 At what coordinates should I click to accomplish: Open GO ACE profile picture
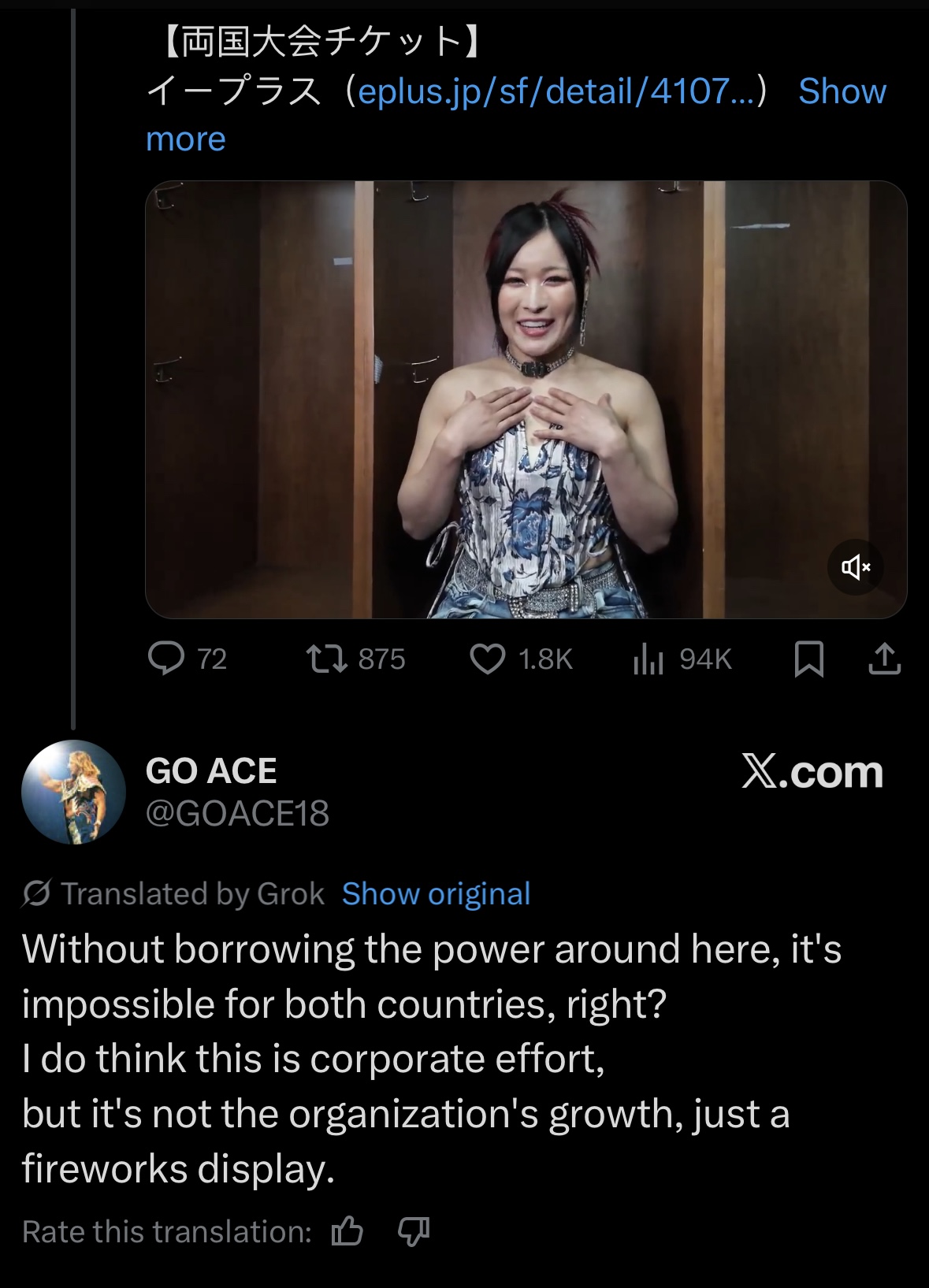73,792
